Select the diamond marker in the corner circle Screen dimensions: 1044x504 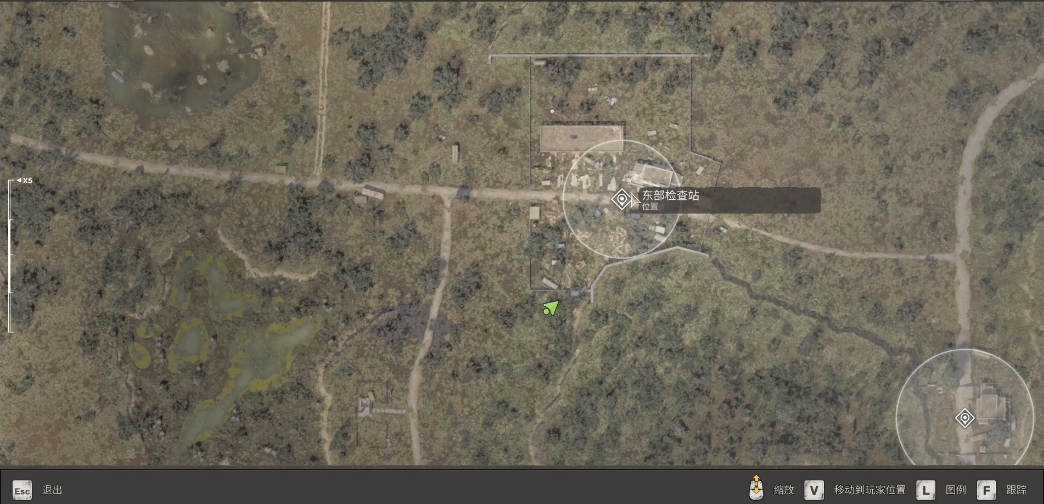[x=964, y=418]
